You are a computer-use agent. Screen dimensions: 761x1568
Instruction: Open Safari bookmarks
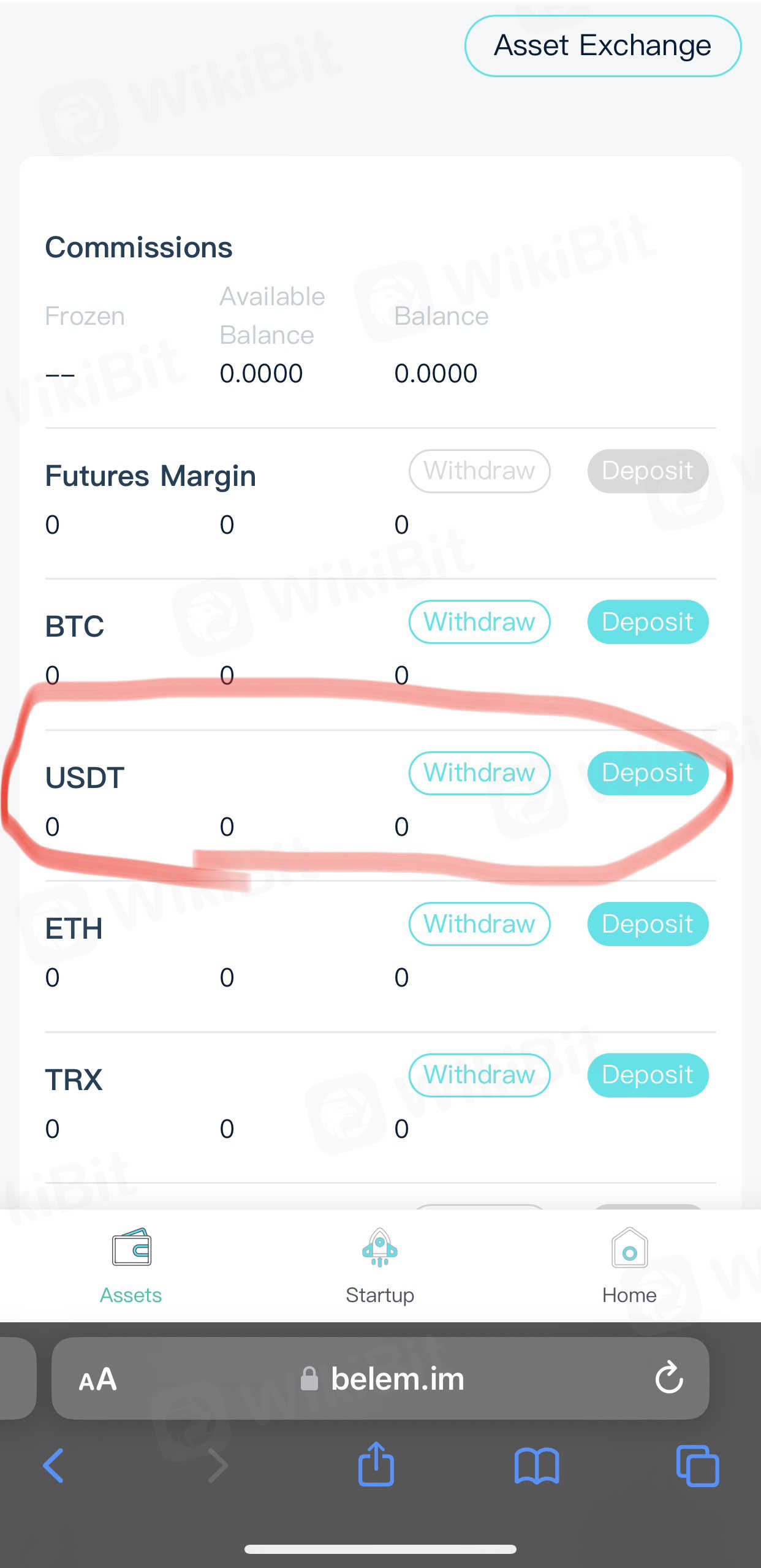[537, 1466]
